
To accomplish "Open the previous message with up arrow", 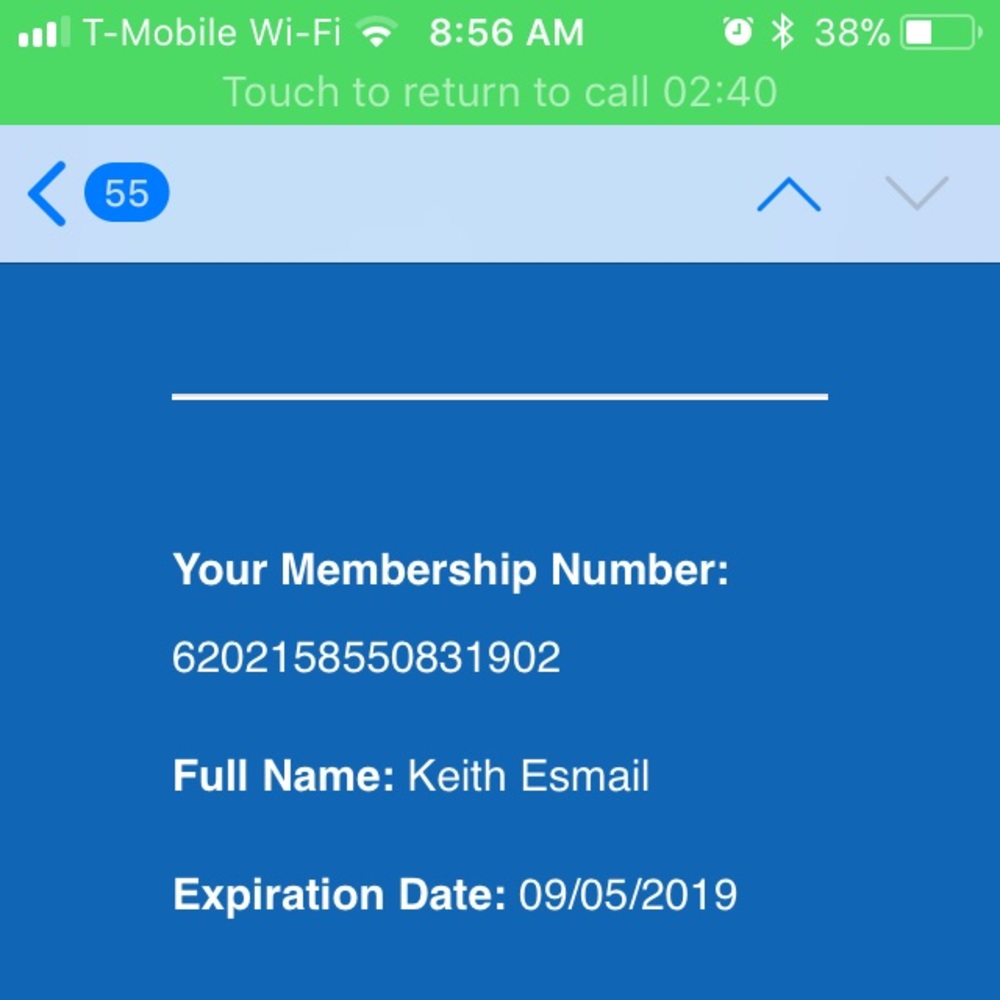I will click(788, 194).
